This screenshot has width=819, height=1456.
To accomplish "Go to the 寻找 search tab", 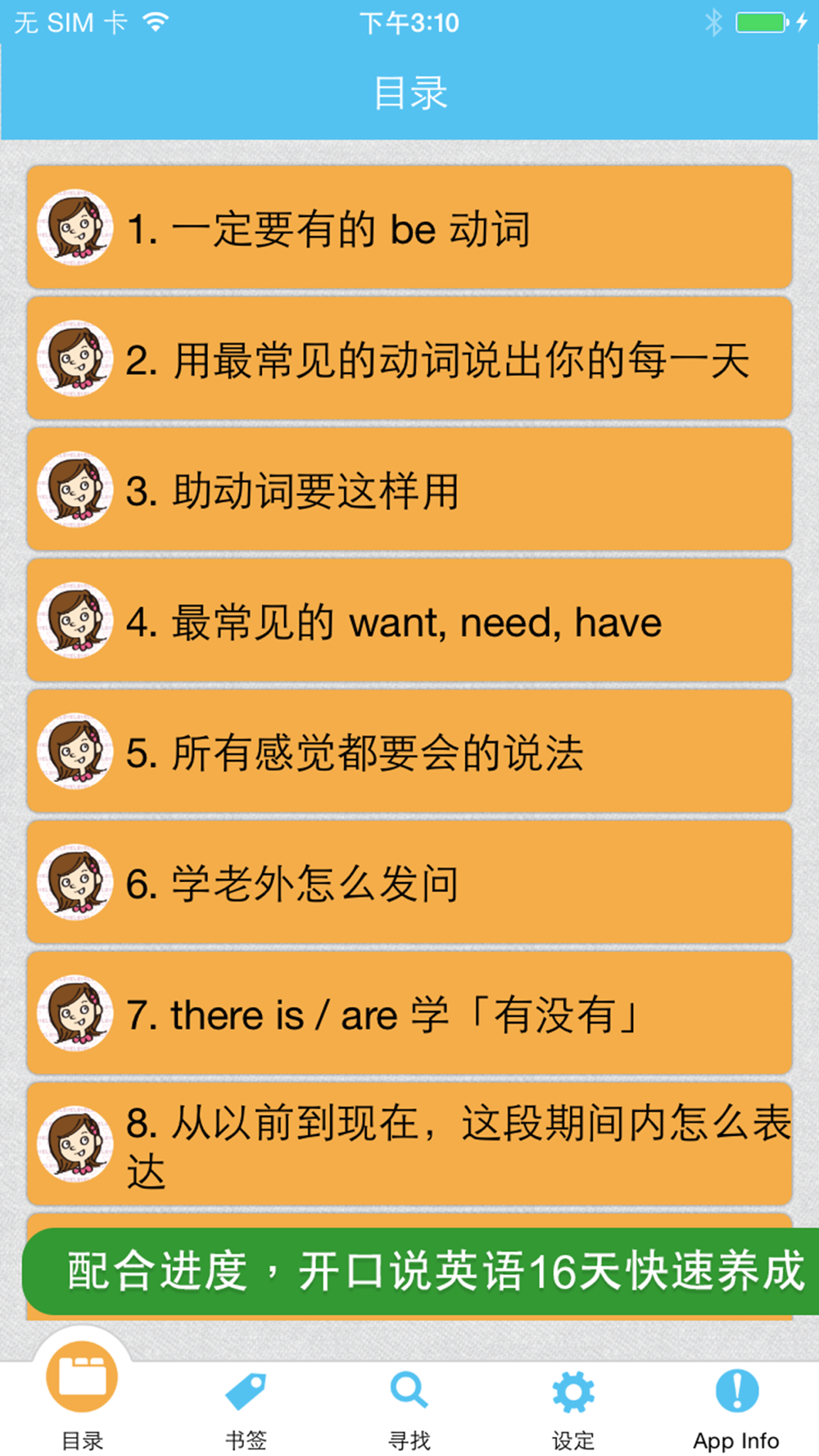I will 409,1410.
